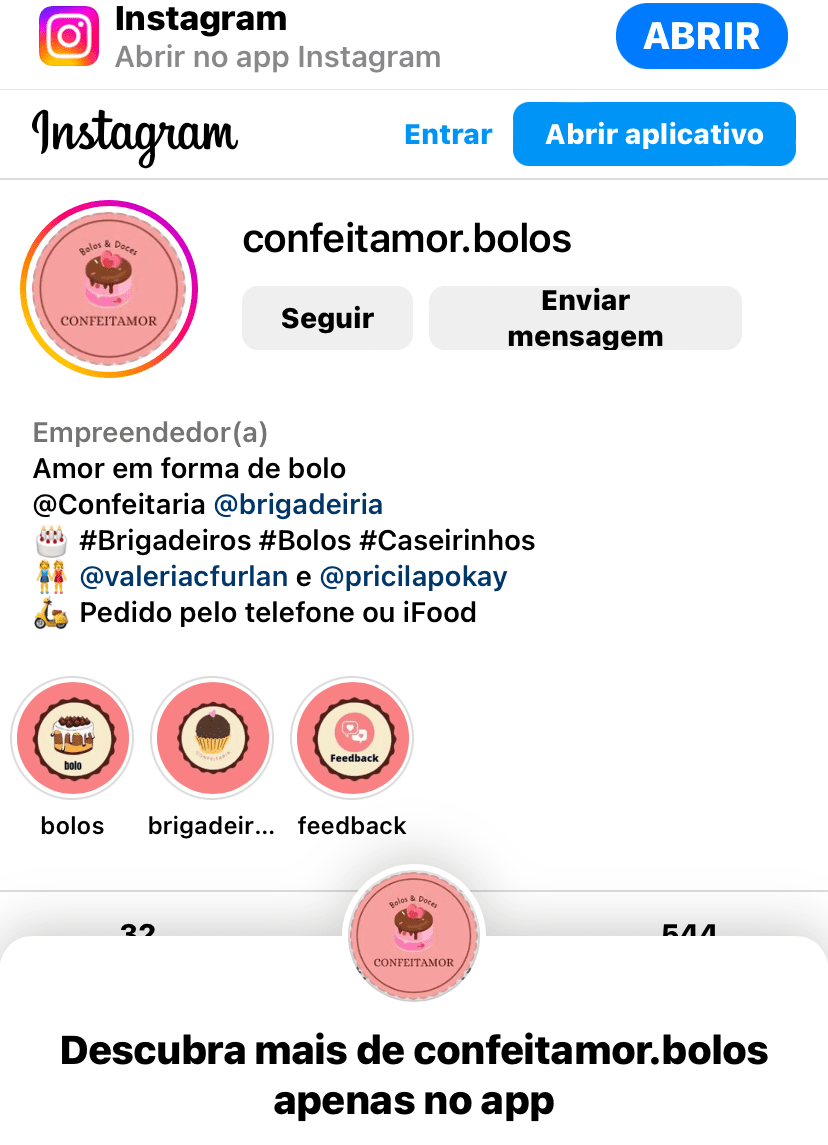Tap Enviar mensagem button

[x=585, y=318]
